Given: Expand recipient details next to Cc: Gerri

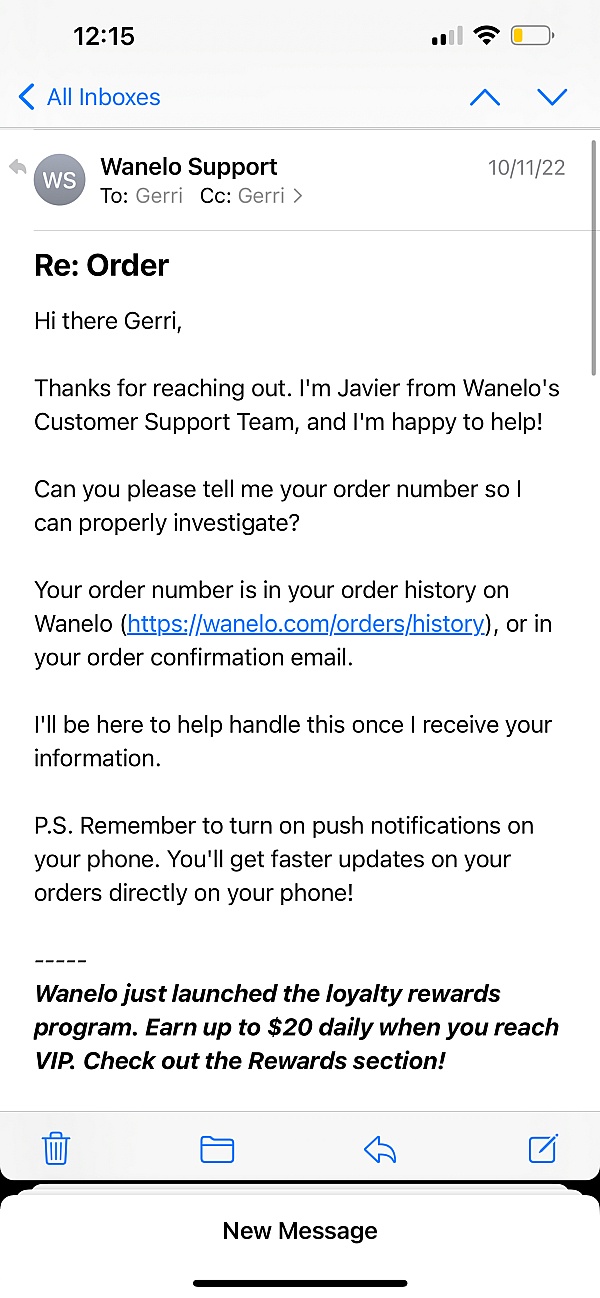Looking at the screenshot, I should coord(297,196).
